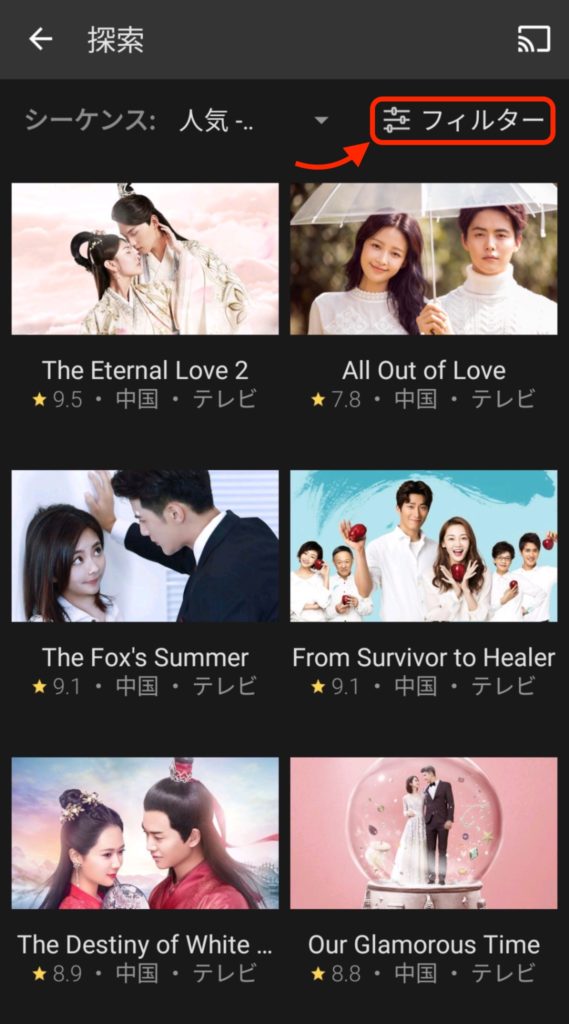Open the cast to device icon
Image resolution: width=569 pixels, height=1024 pixels.
[534, 40]
